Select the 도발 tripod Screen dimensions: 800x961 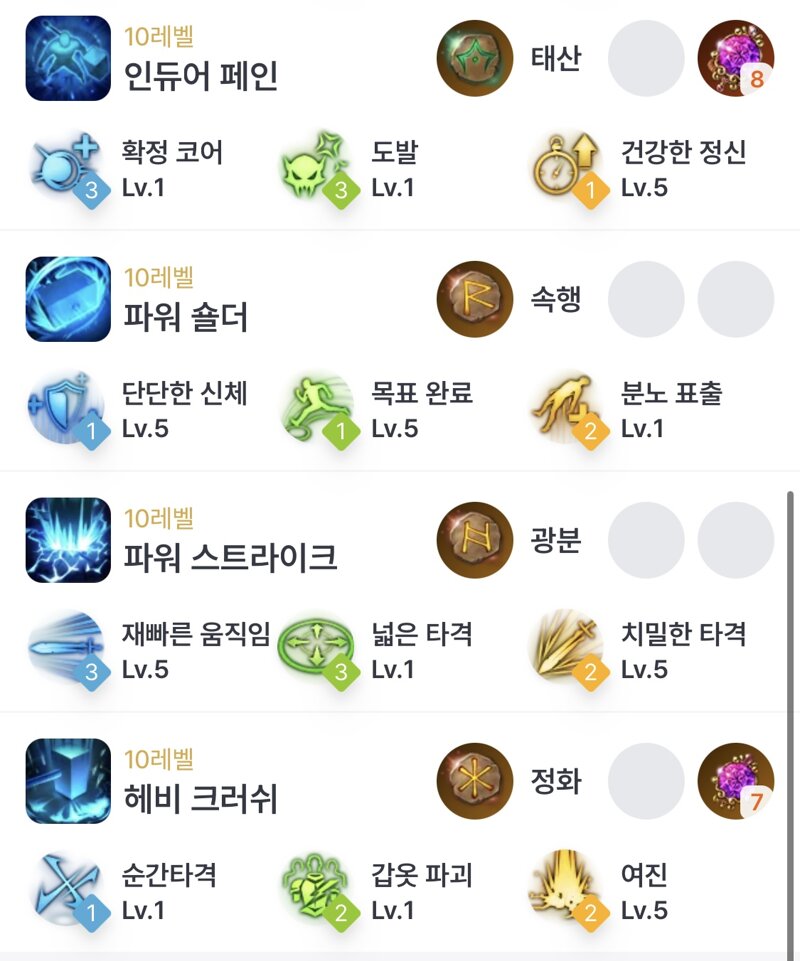pyautogui.click(x=316, y=168)
